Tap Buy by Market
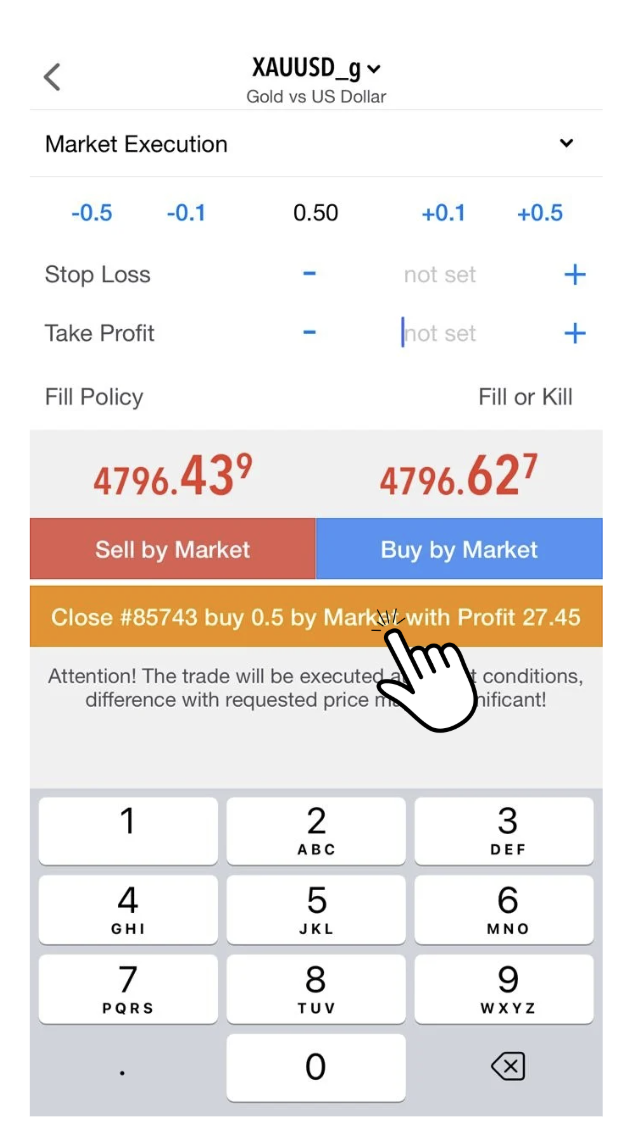618x1132 pixels. point(459,549)
